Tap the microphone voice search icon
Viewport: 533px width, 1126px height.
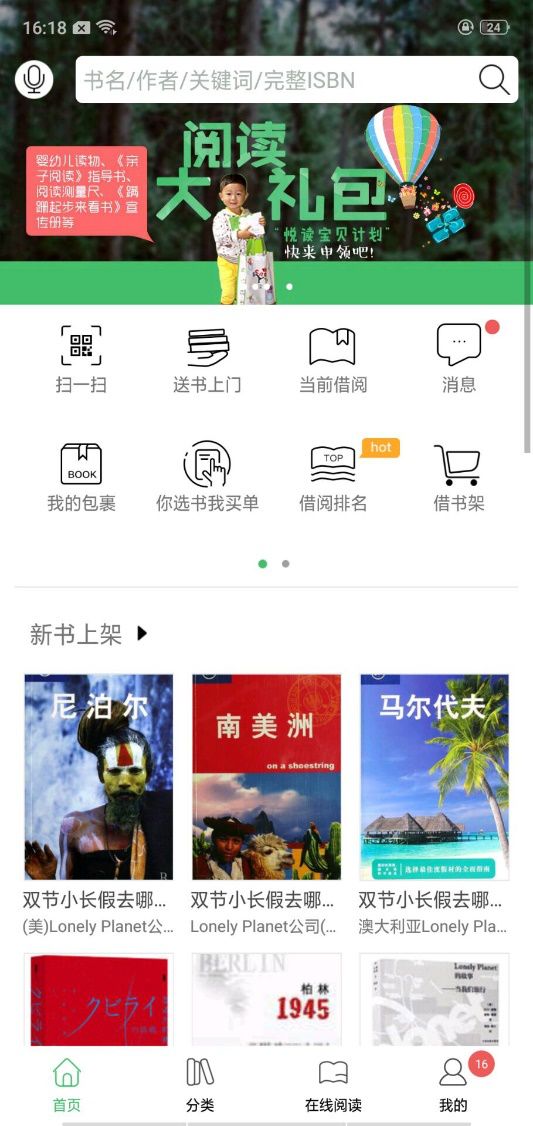[34, 80]
